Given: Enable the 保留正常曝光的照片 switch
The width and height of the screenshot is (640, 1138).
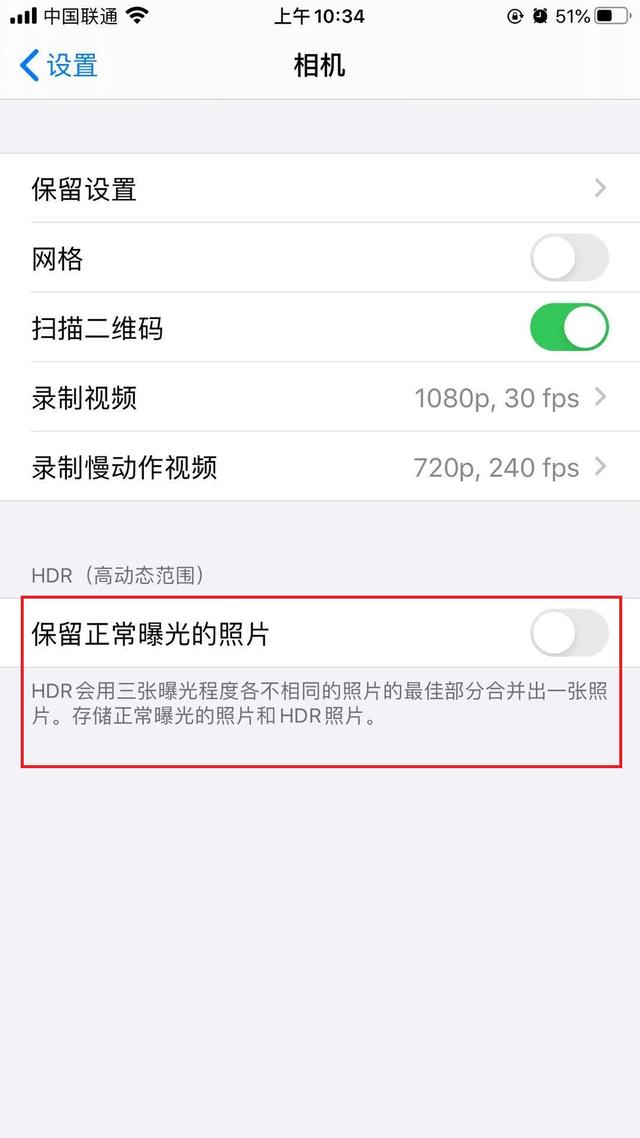Looking at the screenshot, I should click(570, 633).
